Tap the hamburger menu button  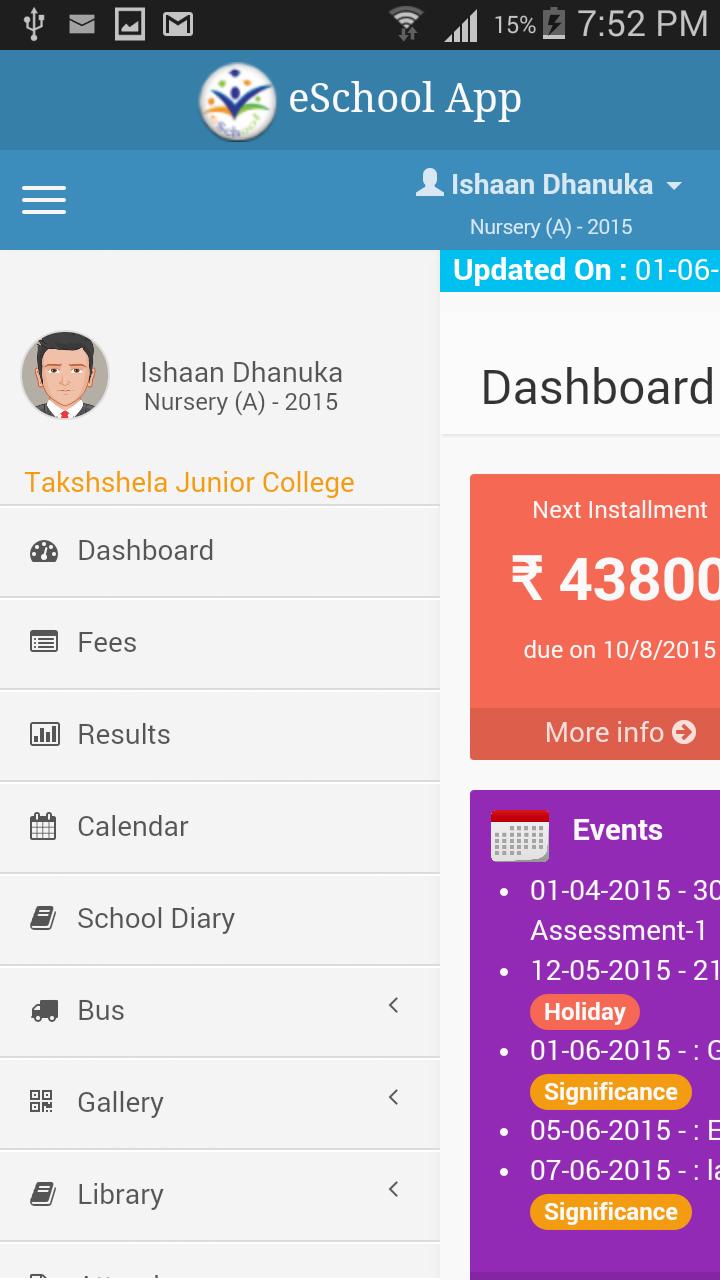[44, 200]
